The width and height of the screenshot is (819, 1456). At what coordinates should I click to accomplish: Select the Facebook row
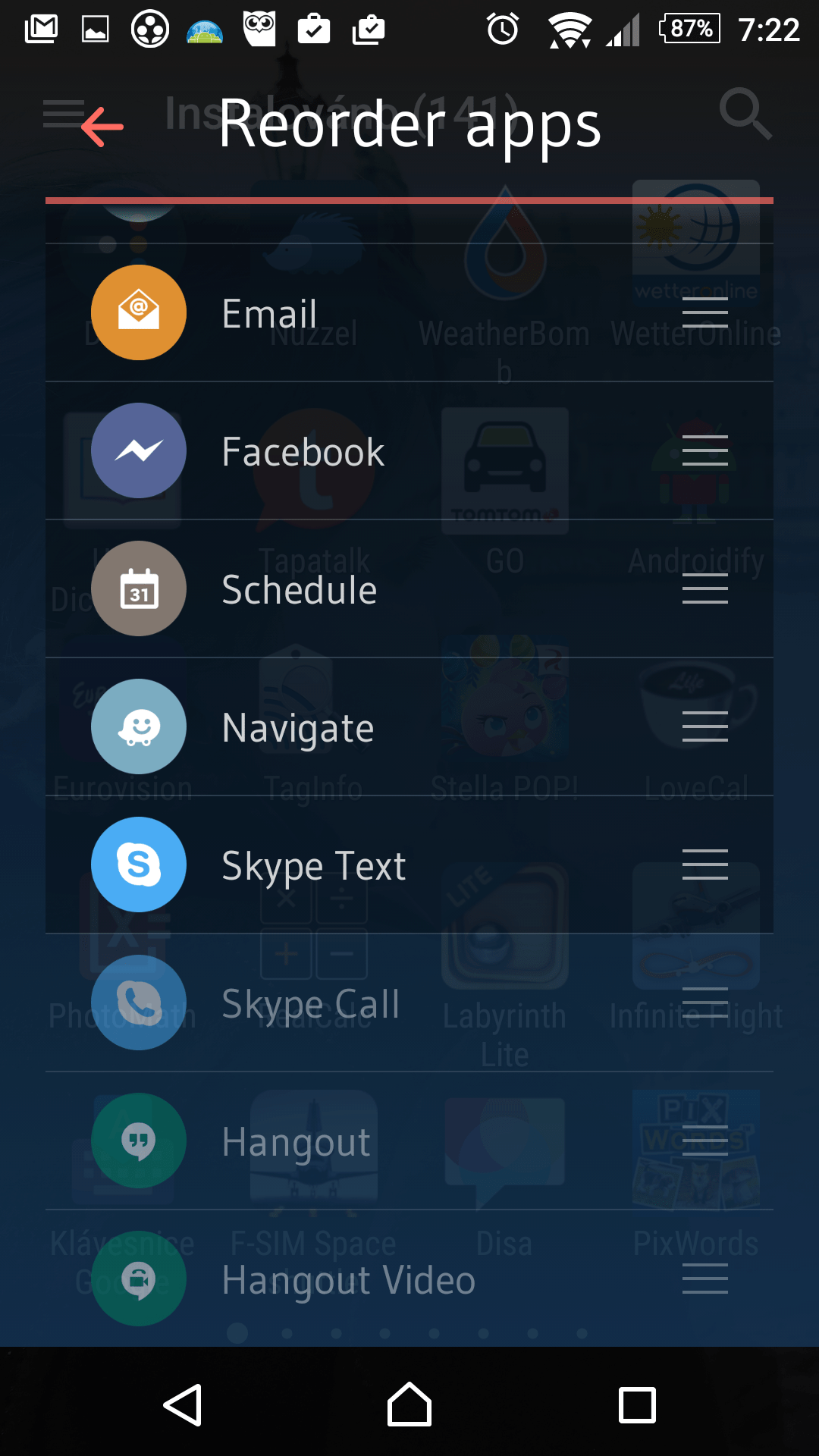(409, 450)
